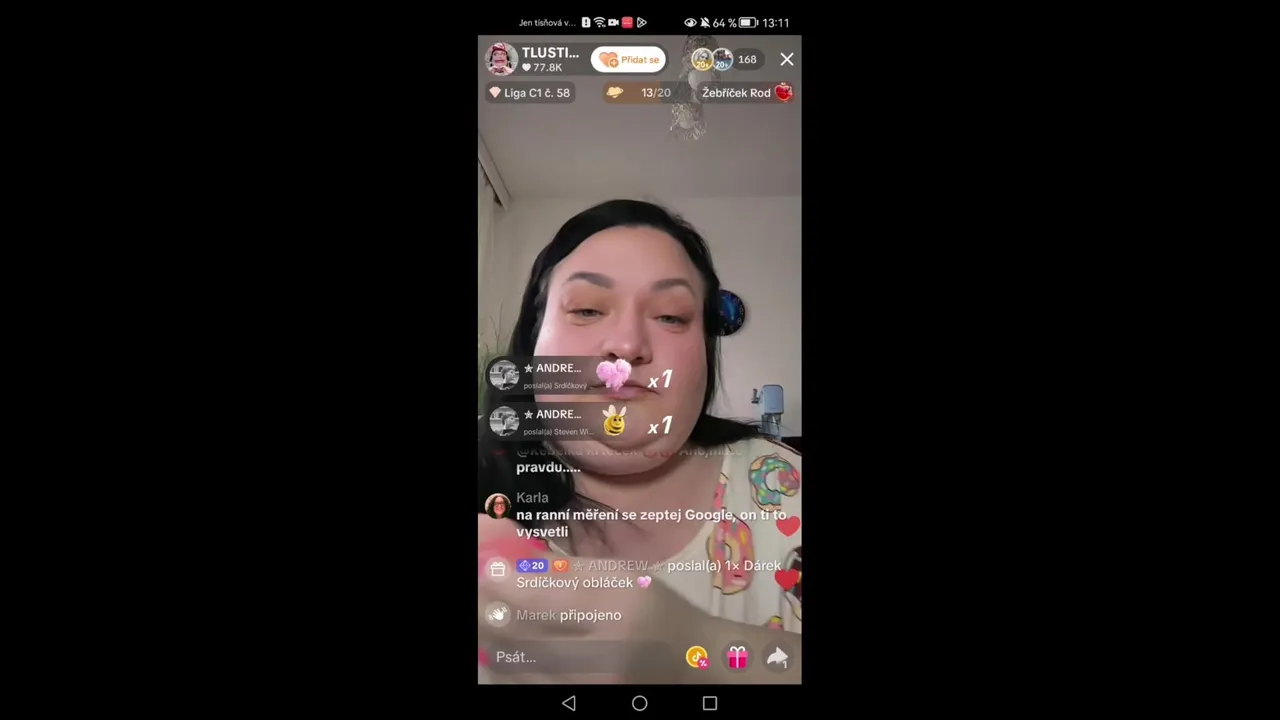Go back using the system back button
1280x720 pixels.
[569, 703]
